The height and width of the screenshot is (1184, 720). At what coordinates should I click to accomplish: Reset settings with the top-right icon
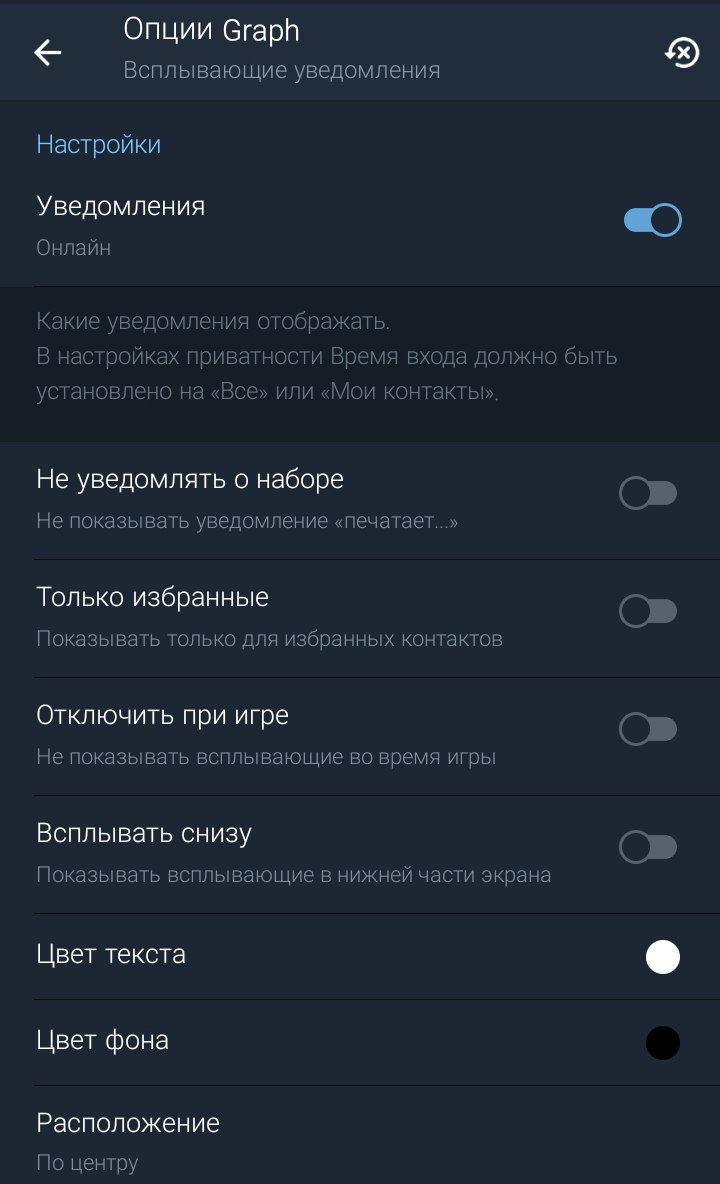pyautogui.click(x=682, y=52)
